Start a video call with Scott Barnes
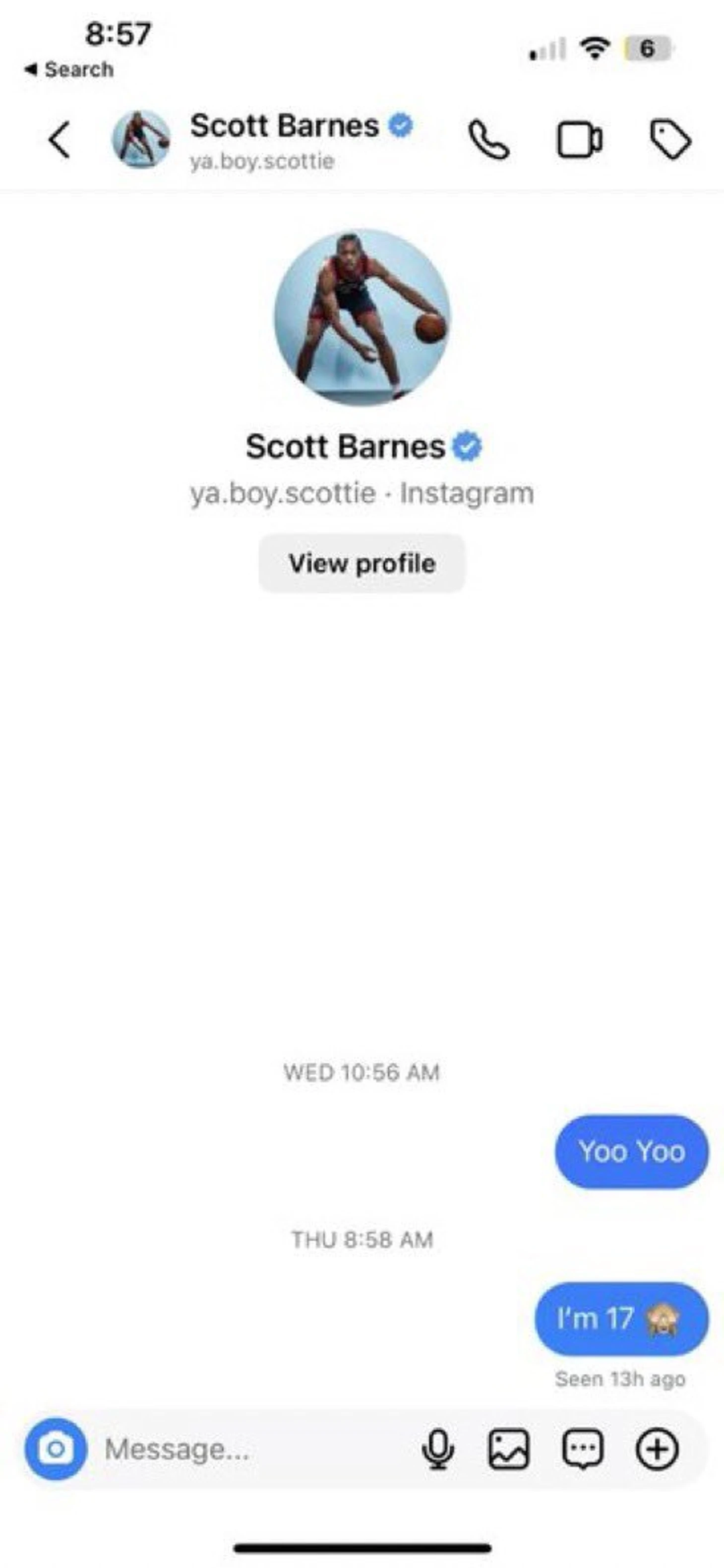 (x=579, y=140)
